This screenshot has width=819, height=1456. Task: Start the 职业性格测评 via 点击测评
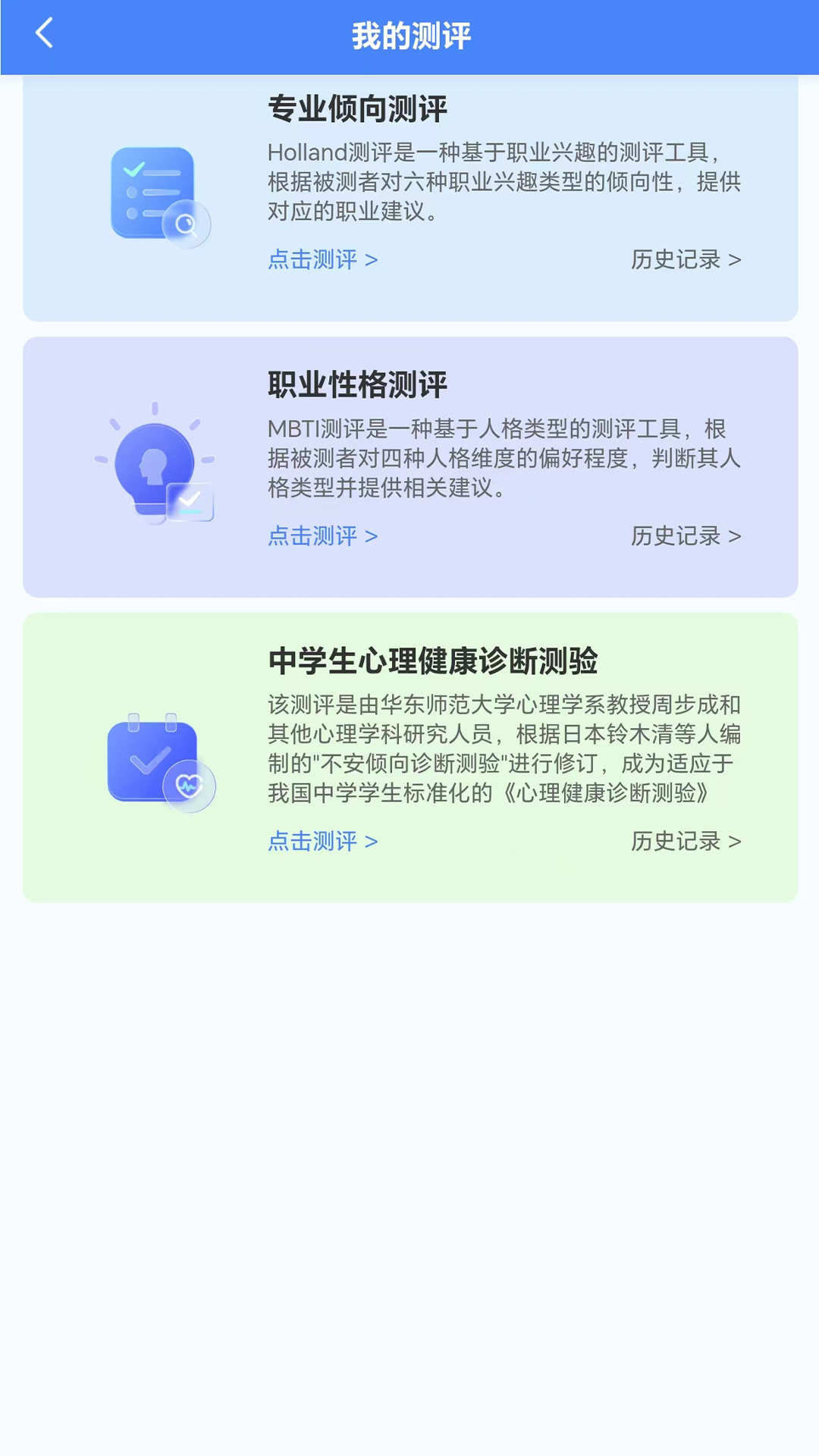(322, 536)
